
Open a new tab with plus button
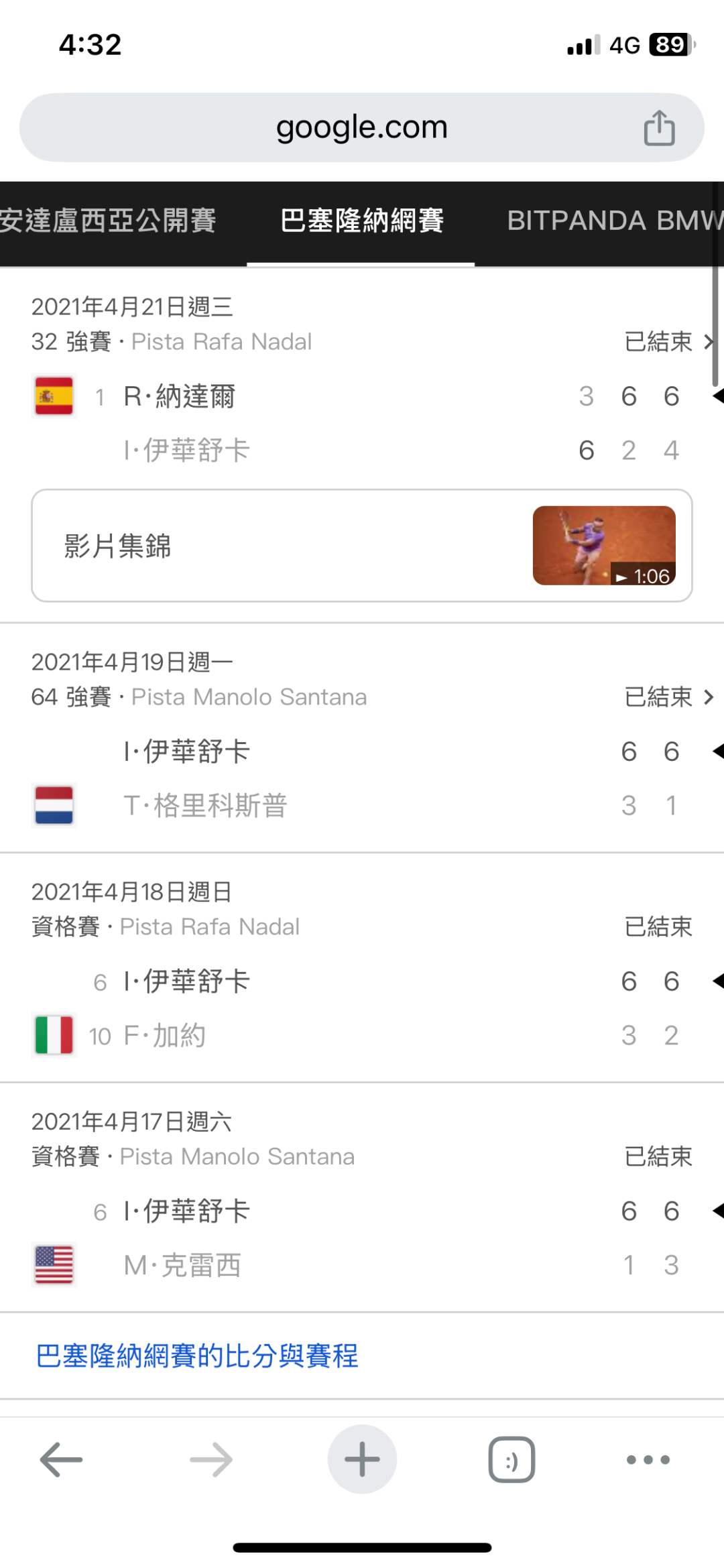coord(362,1459)
